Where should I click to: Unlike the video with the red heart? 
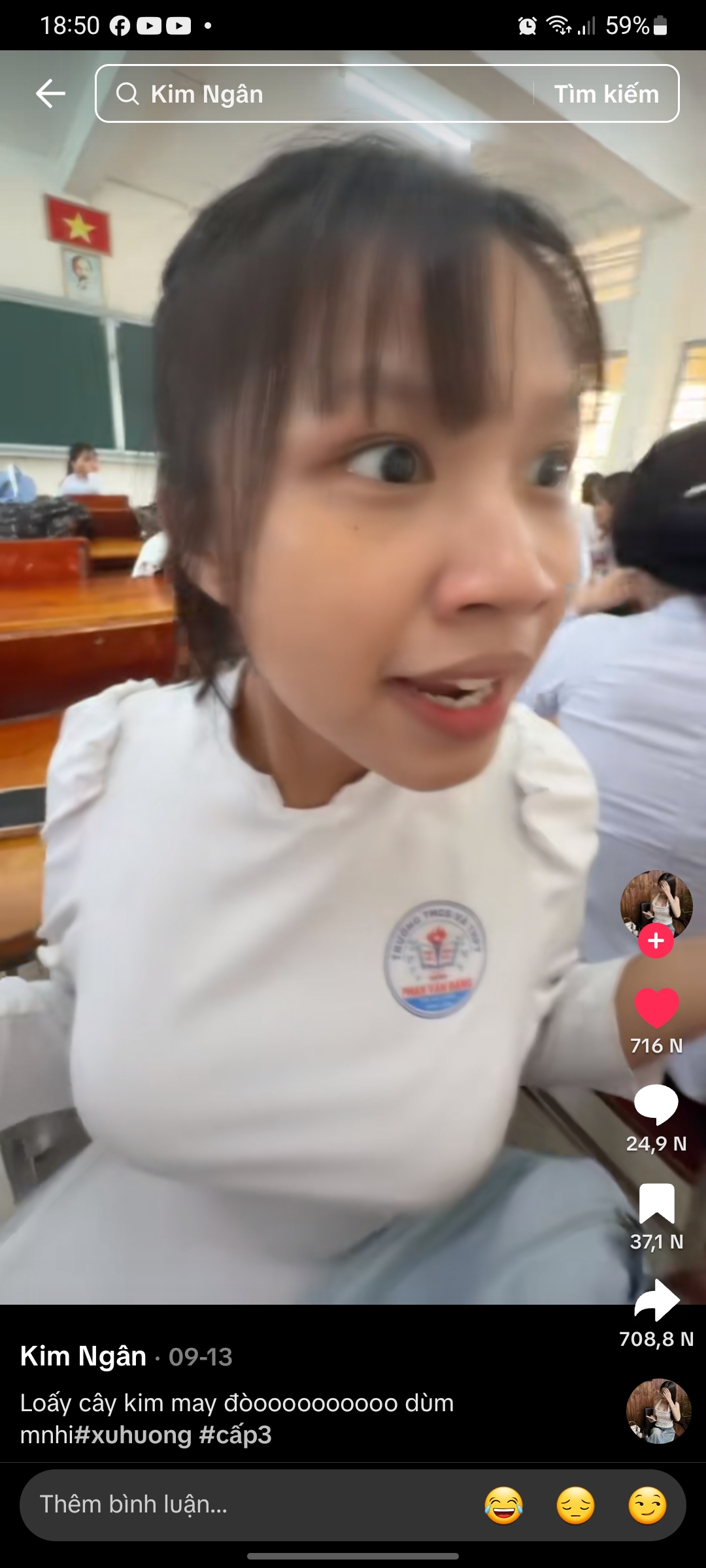(x=656, y=1008)
